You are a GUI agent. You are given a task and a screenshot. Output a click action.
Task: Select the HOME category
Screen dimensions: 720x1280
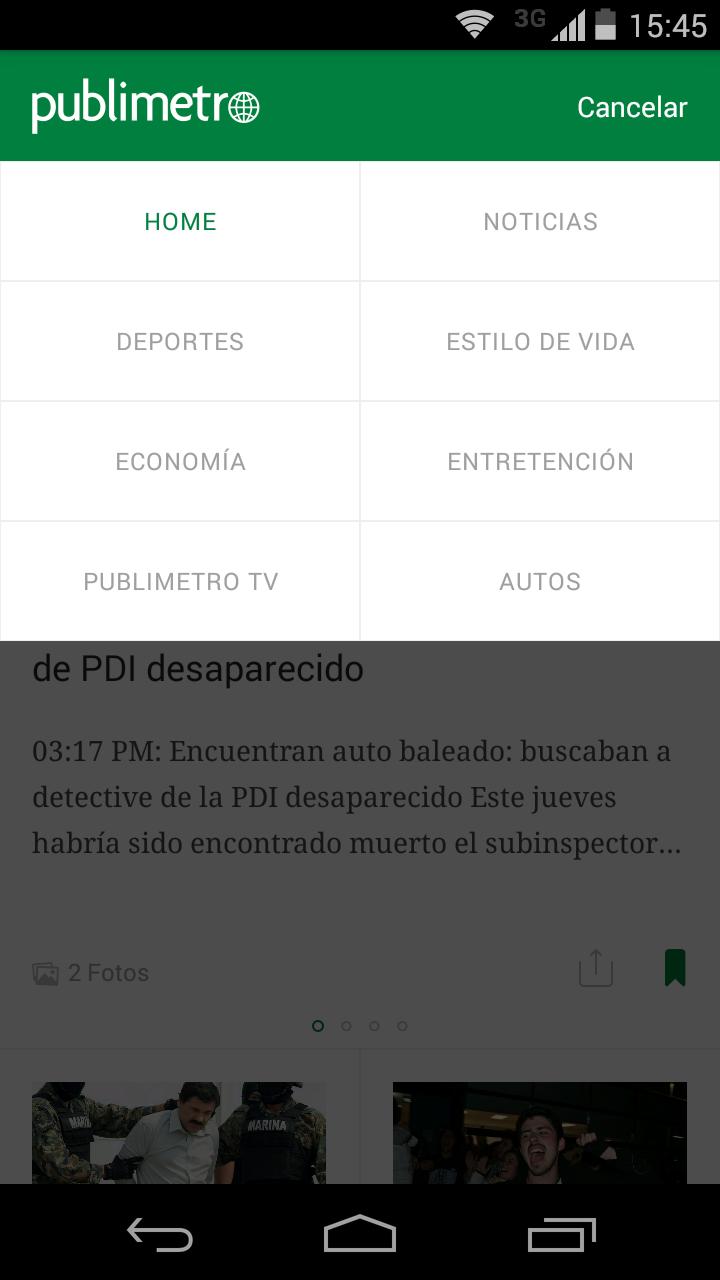coord(180,221)
